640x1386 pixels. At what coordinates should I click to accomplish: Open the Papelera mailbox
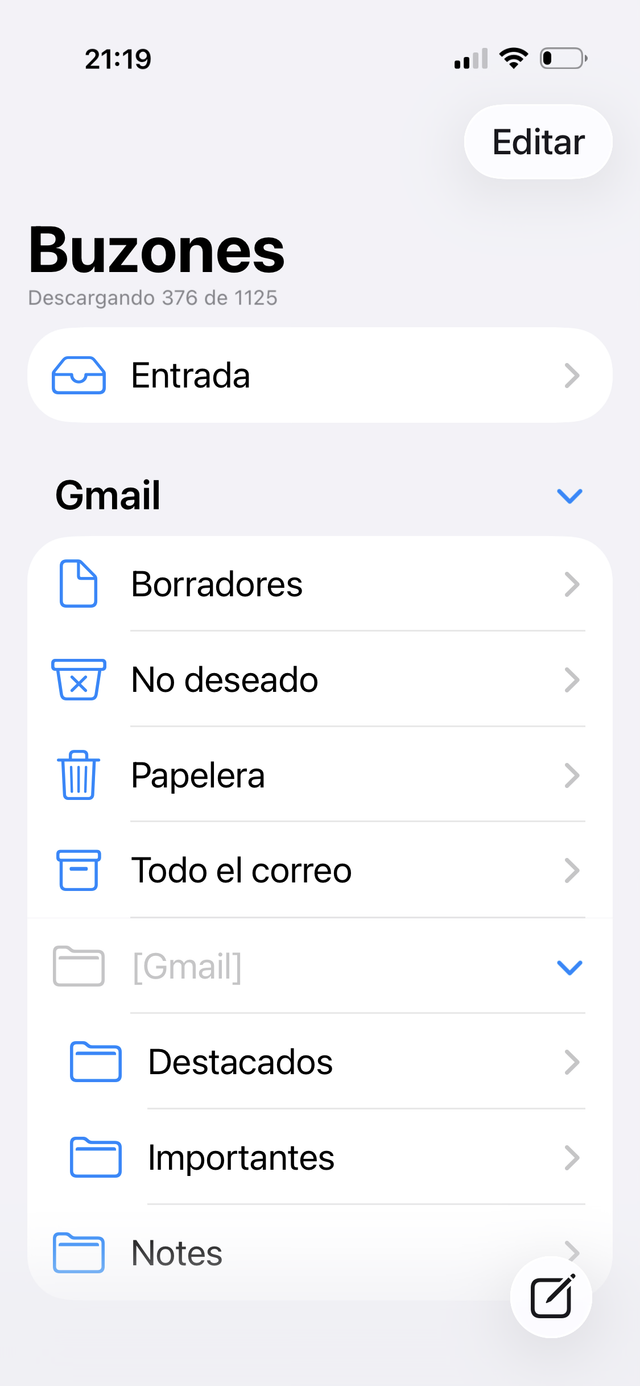pos(319,776)
